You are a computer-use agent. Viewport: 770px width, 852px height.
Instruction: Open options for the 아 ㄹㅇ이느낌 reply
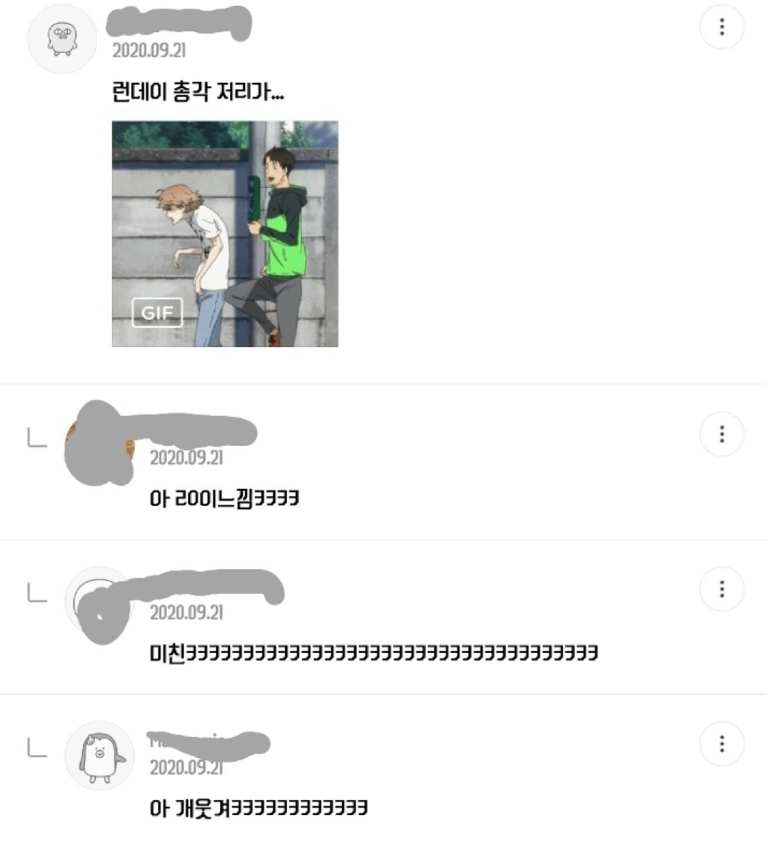(722, 434)
